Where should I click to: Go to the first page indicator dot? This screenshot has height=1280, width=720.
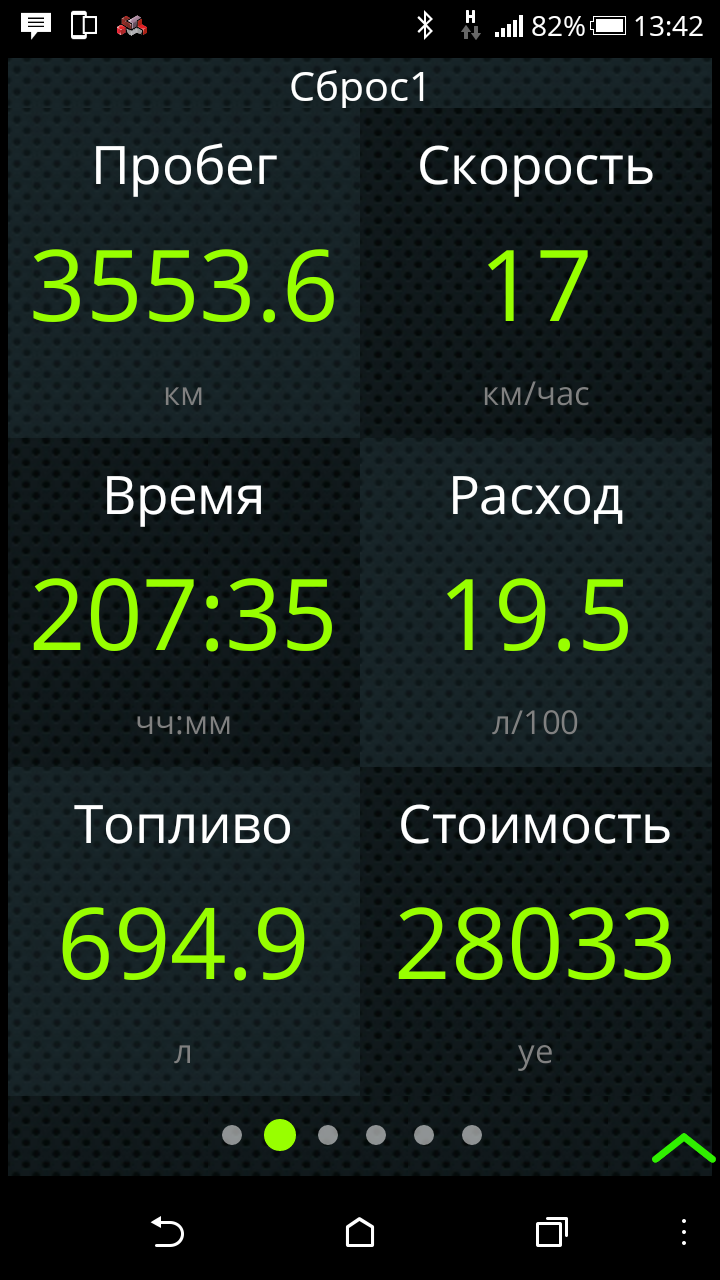[232, 1135]
